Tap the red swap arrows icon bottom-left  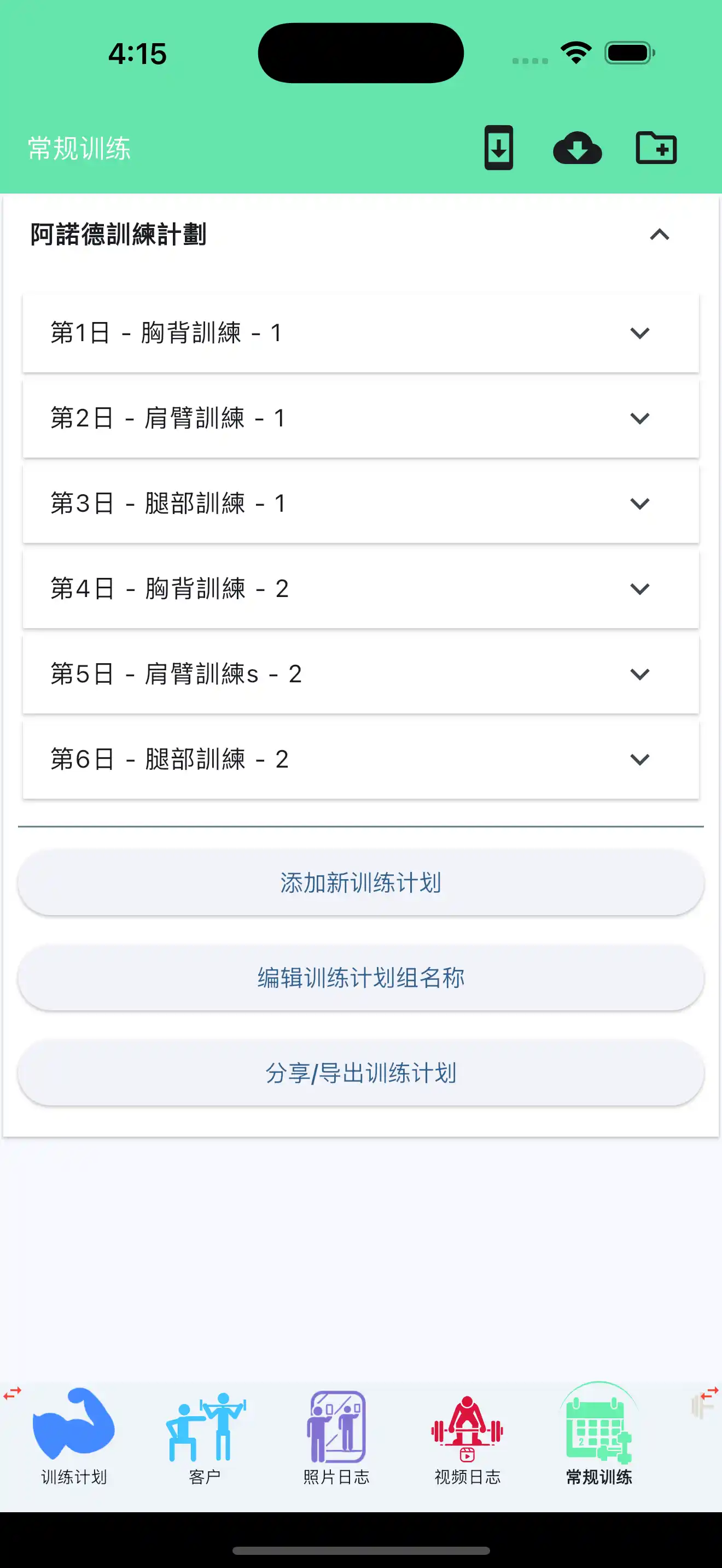12,1393
